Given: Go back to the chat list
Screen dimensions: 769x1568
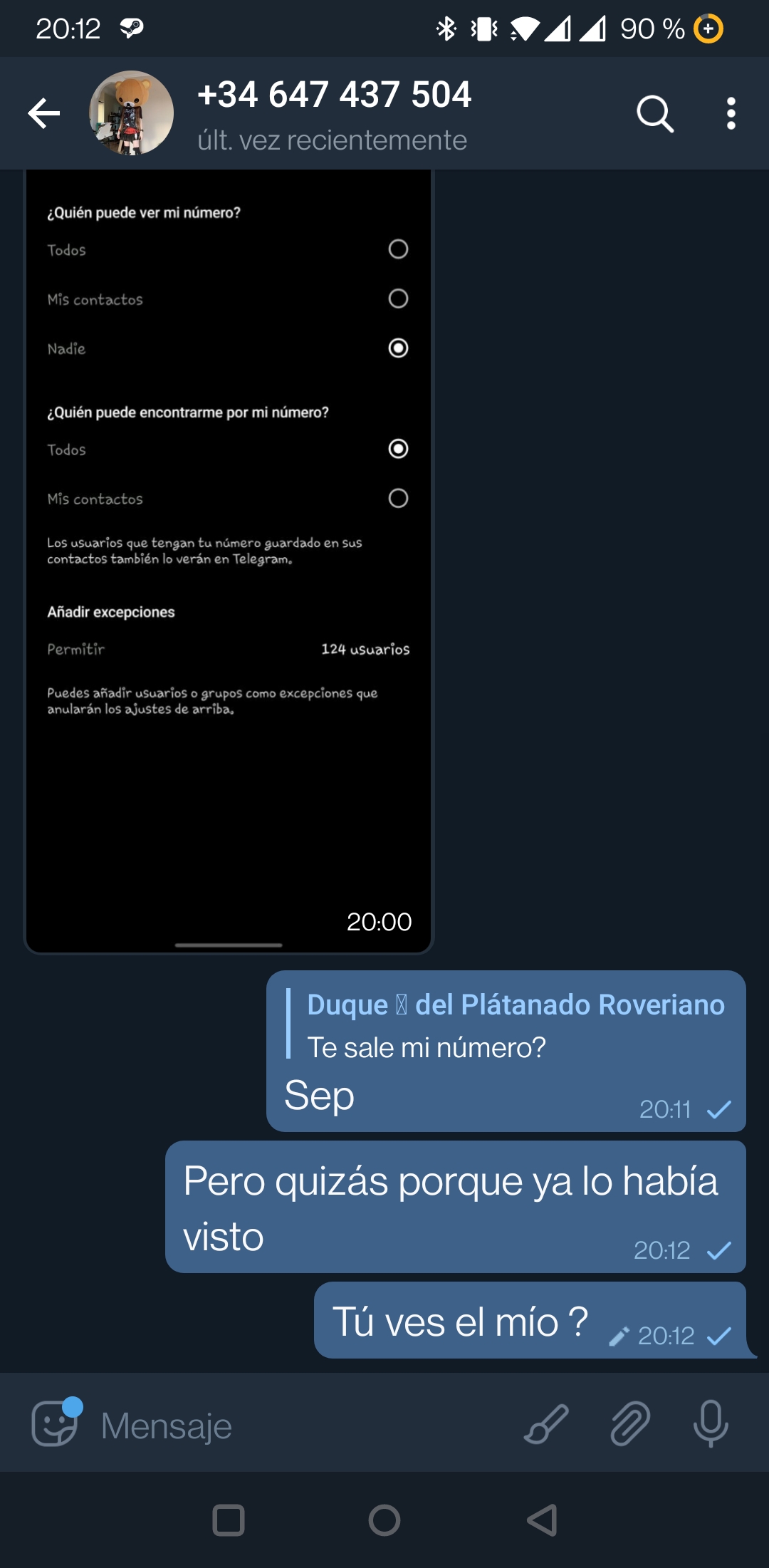Looking at the screenshot, I should (x=44, y=114).
